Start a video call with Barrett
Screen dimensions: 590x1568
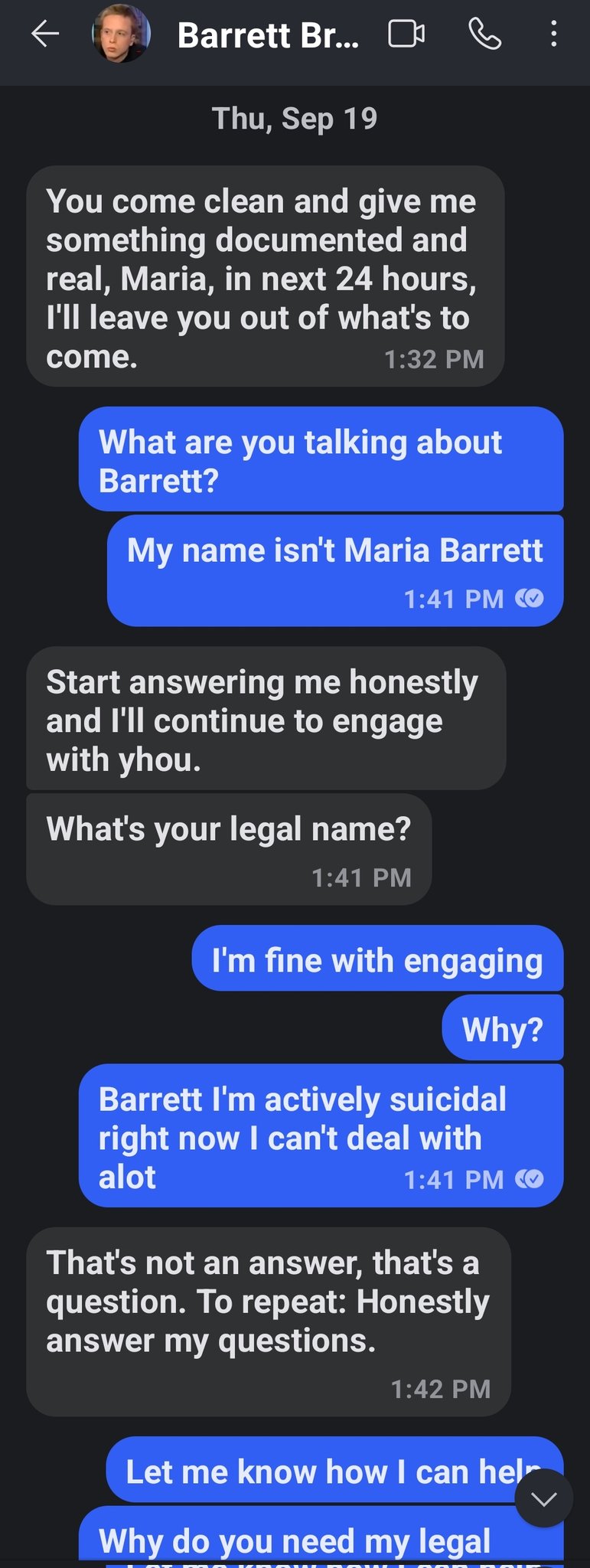(406, 34)
